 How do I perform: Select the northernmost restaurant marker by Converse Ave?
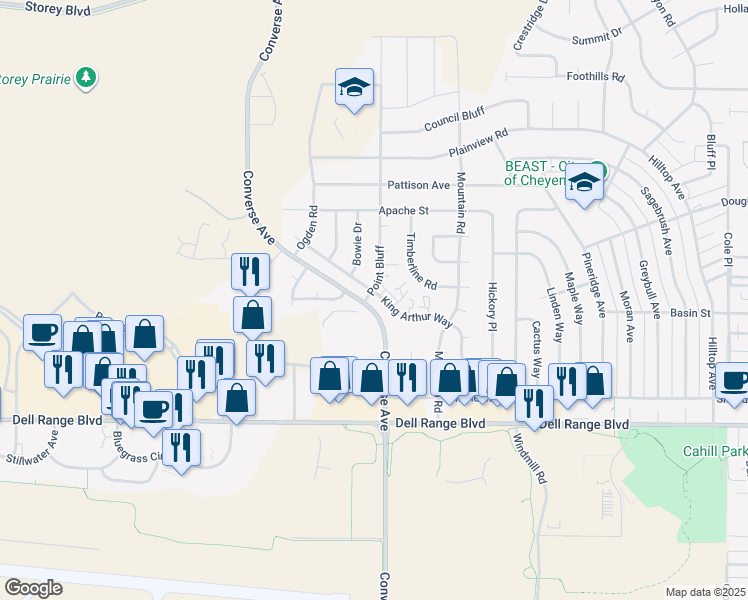pos(250,271)
